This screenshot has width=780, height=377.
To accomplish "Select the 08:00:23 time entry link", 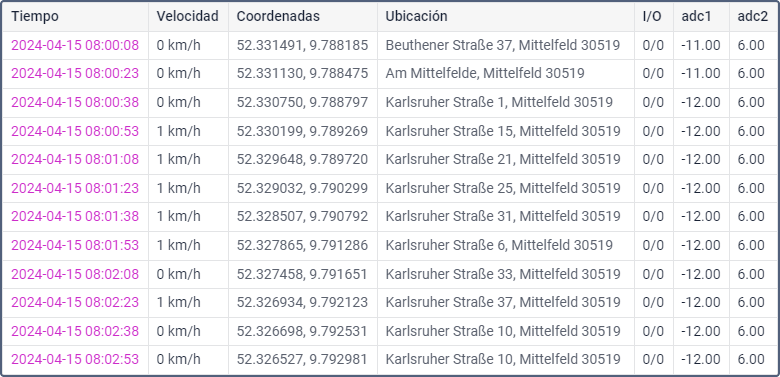I will pos(75,74).
